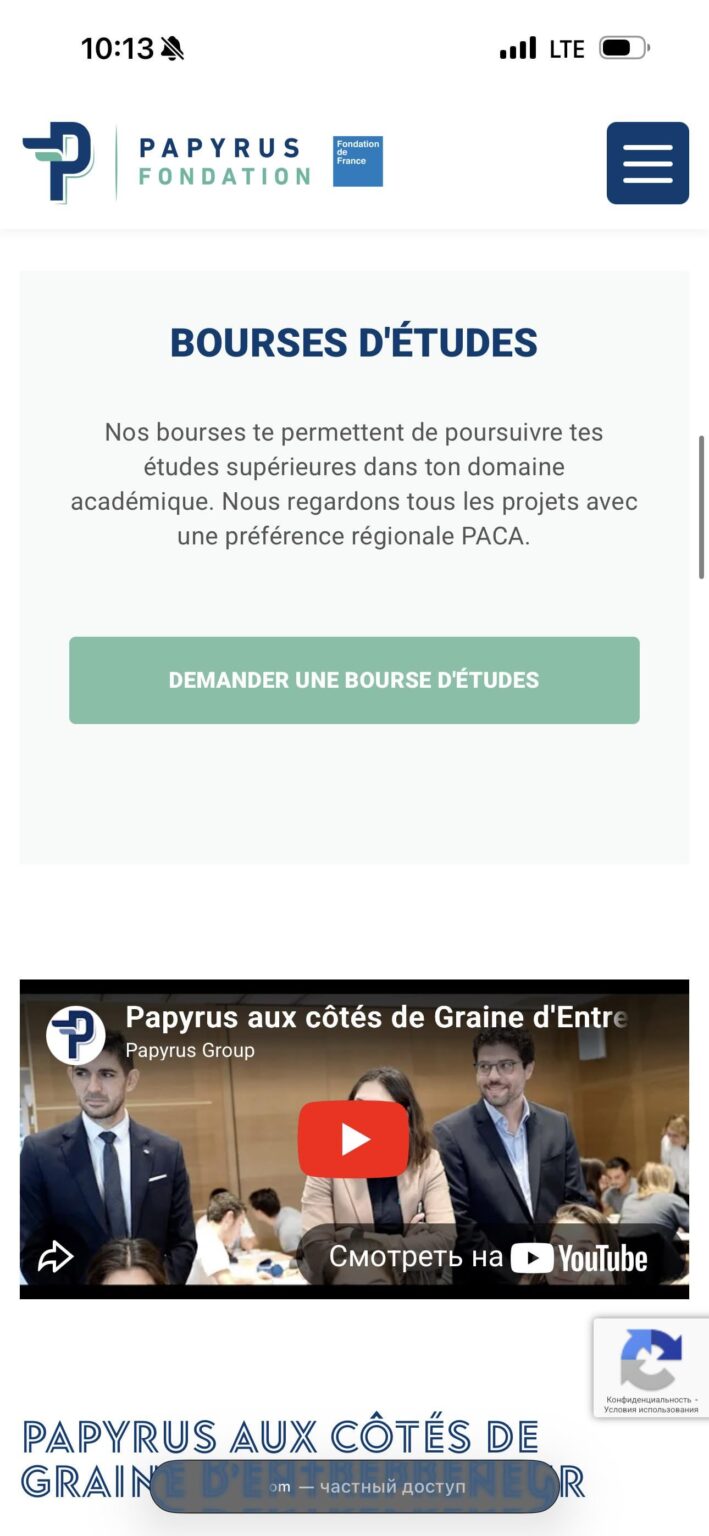Play the Papyrus YouTube video
709x1536 pixels.
coord(353,1139)
